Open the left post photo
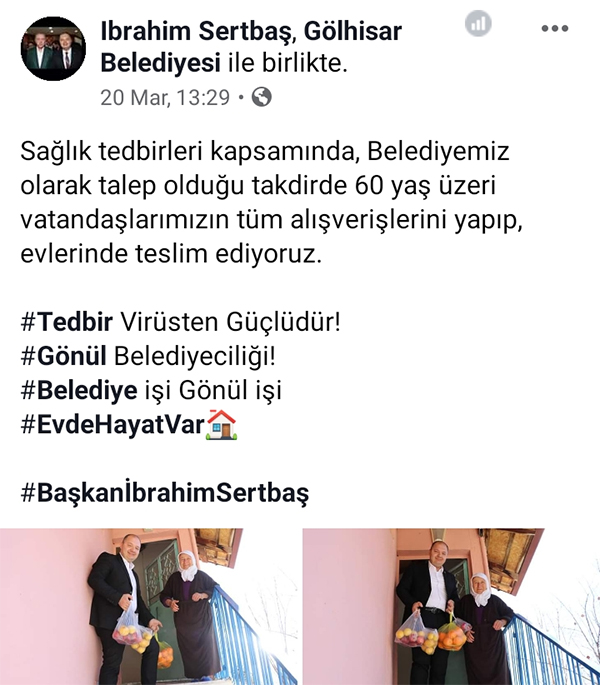The image size is (600, 685). [148, 606]
